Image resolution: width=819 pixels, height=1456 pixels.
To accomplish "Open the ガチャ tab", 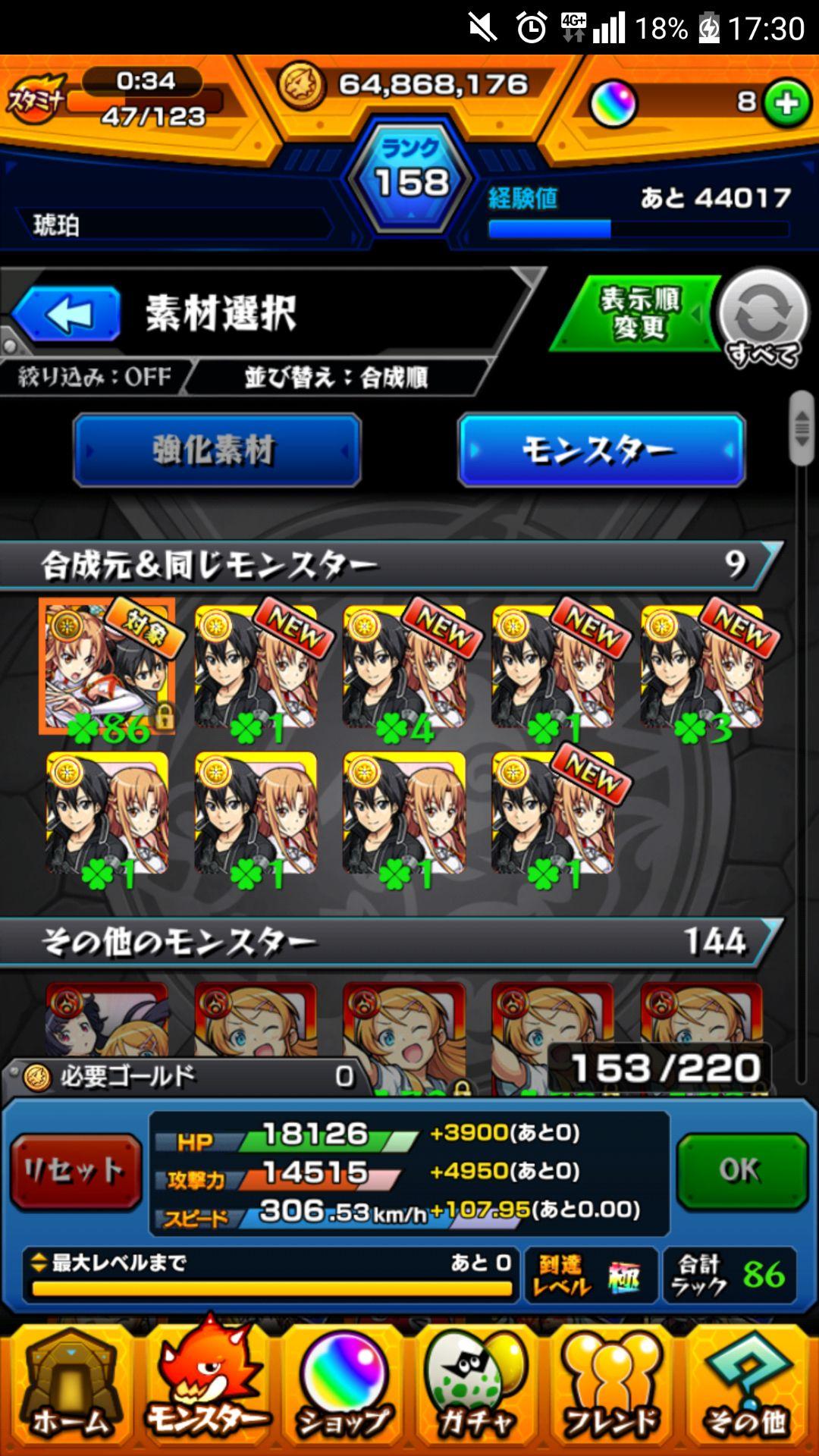I will pos(476,1388).
